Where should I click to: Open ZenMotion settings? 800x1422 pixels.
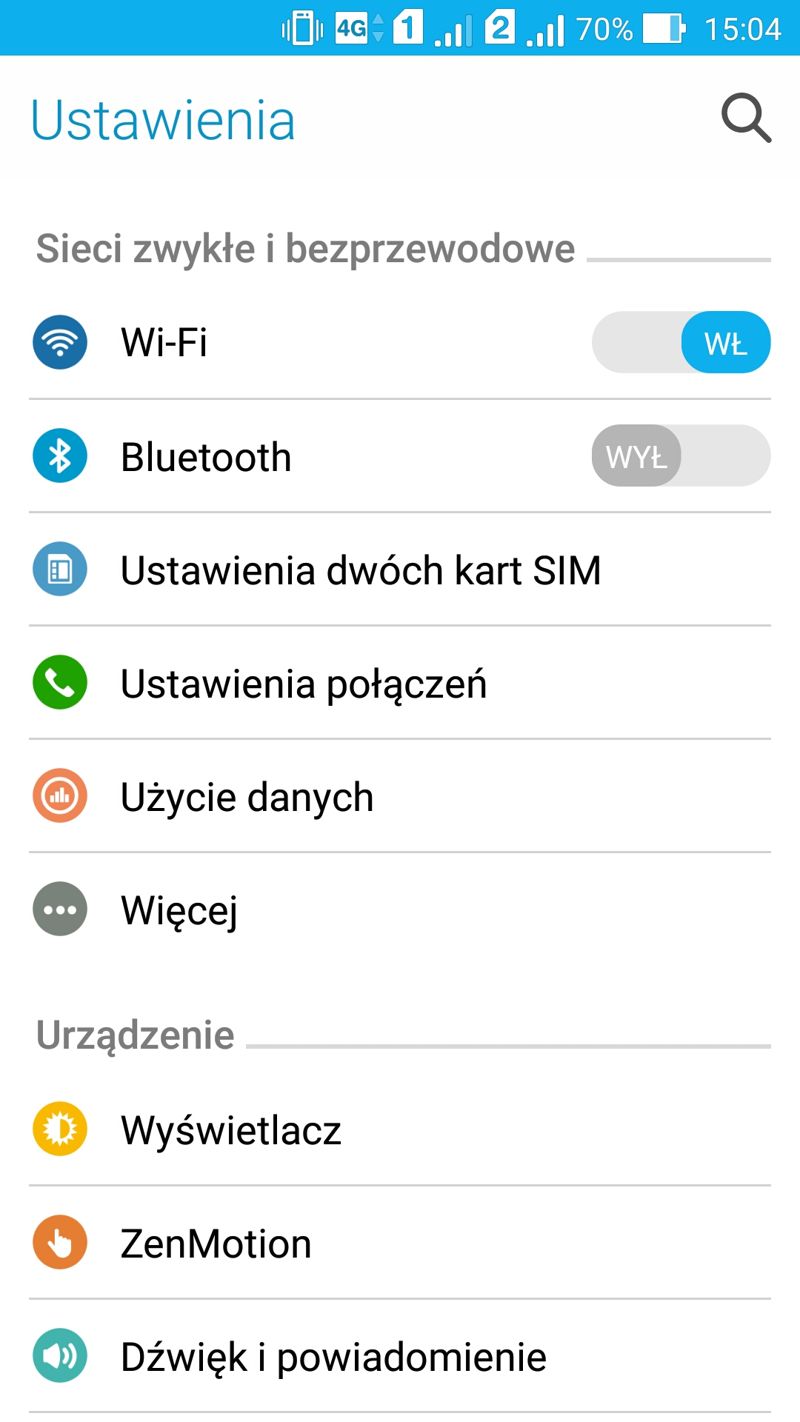[400, 1243]
